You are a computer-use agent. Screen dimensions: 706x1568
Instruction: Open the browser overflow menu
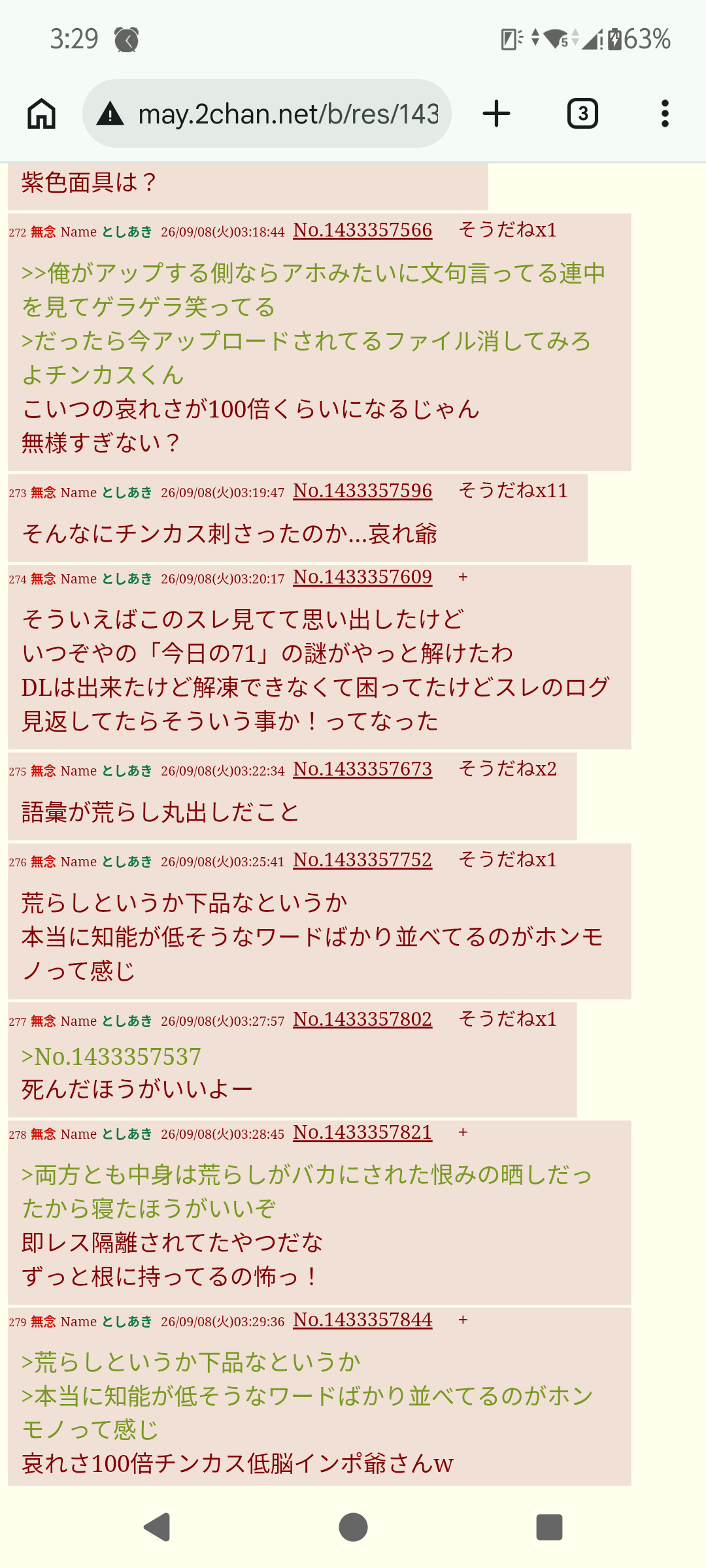665,114
